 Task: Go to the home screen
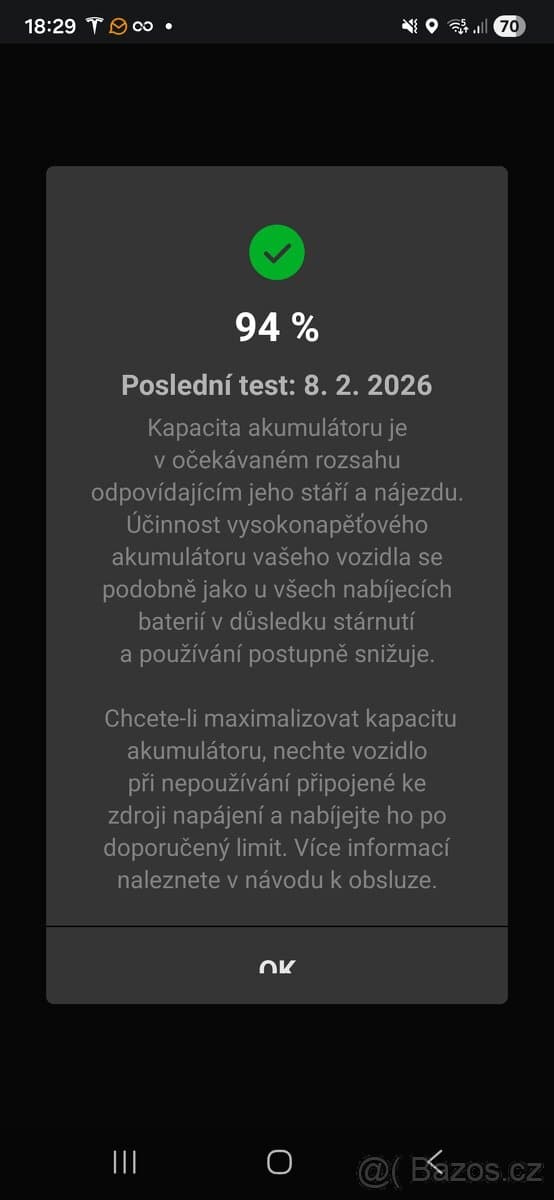(x=279, y=1161)
